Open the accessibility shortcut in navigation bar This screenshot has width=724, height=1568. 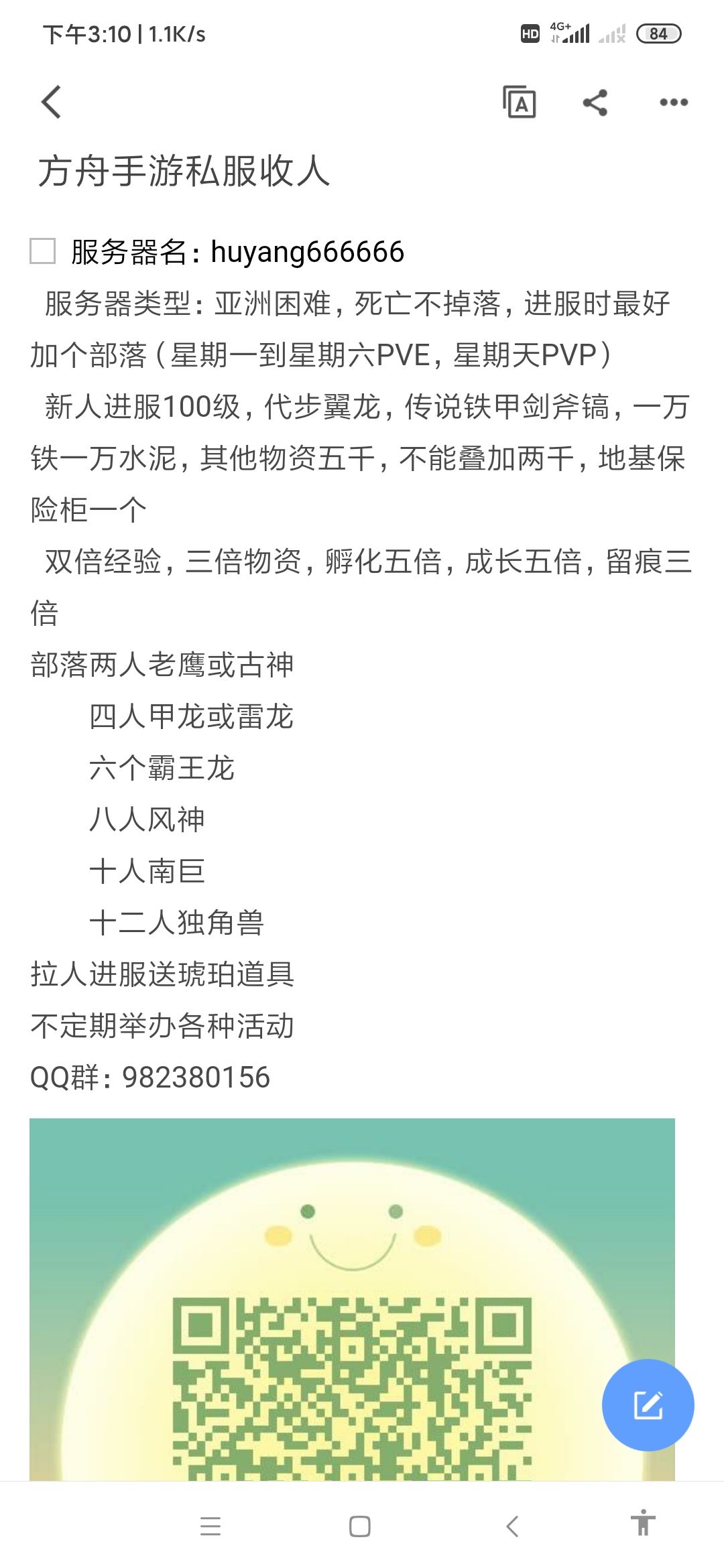[x=643, y=1522]
